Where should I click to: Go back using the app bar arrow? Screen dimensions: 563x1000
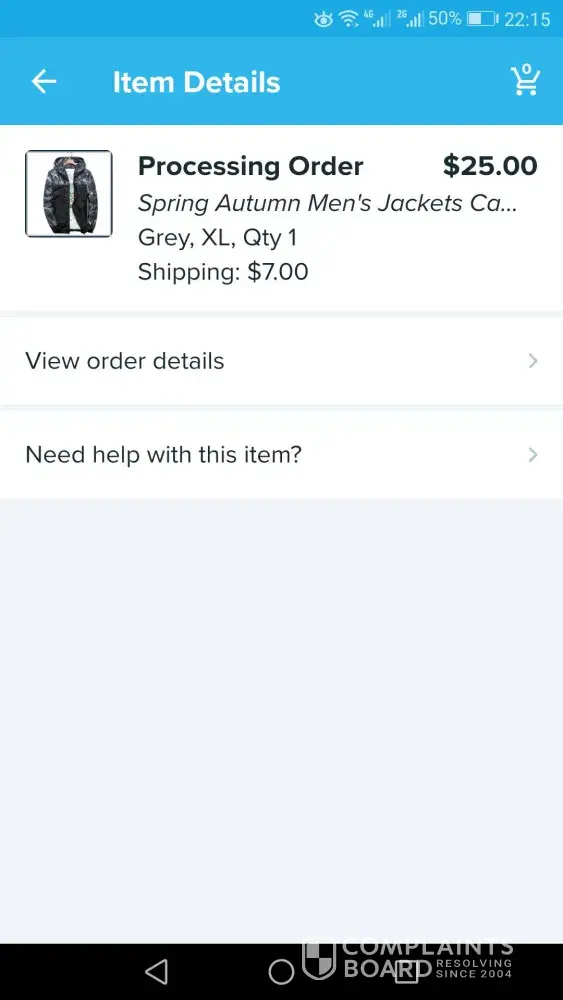pyautogui.click(x=44, y=82)
